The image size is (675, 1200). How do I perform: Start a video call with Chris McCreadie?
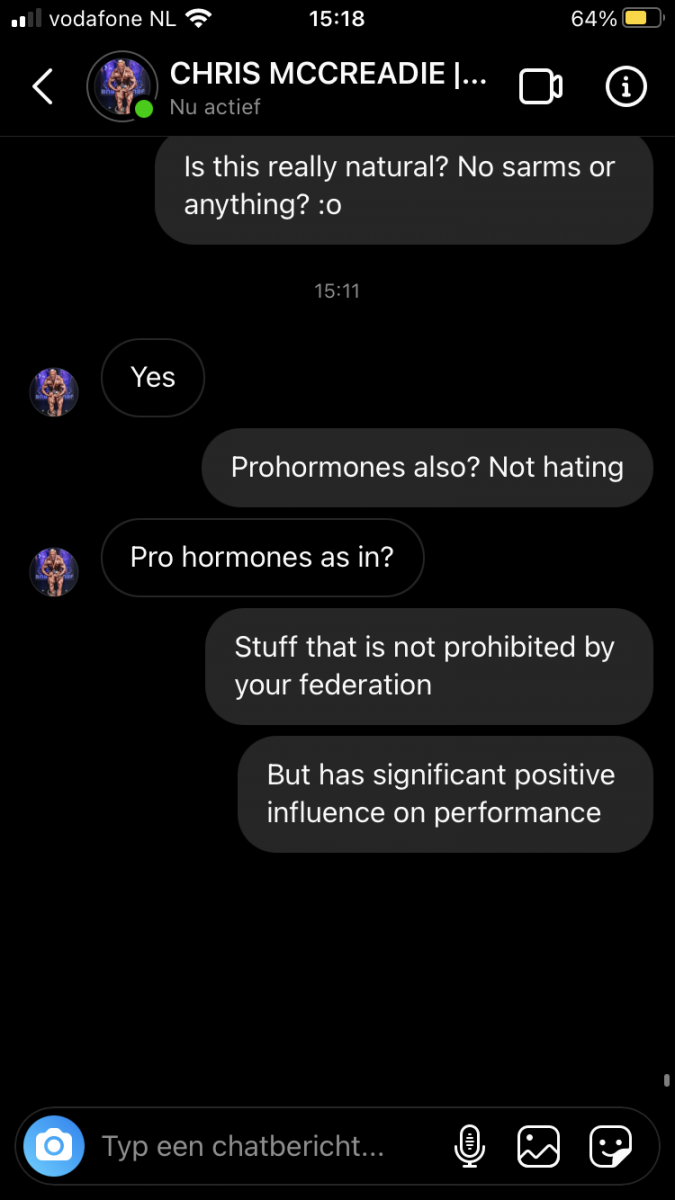541,87
